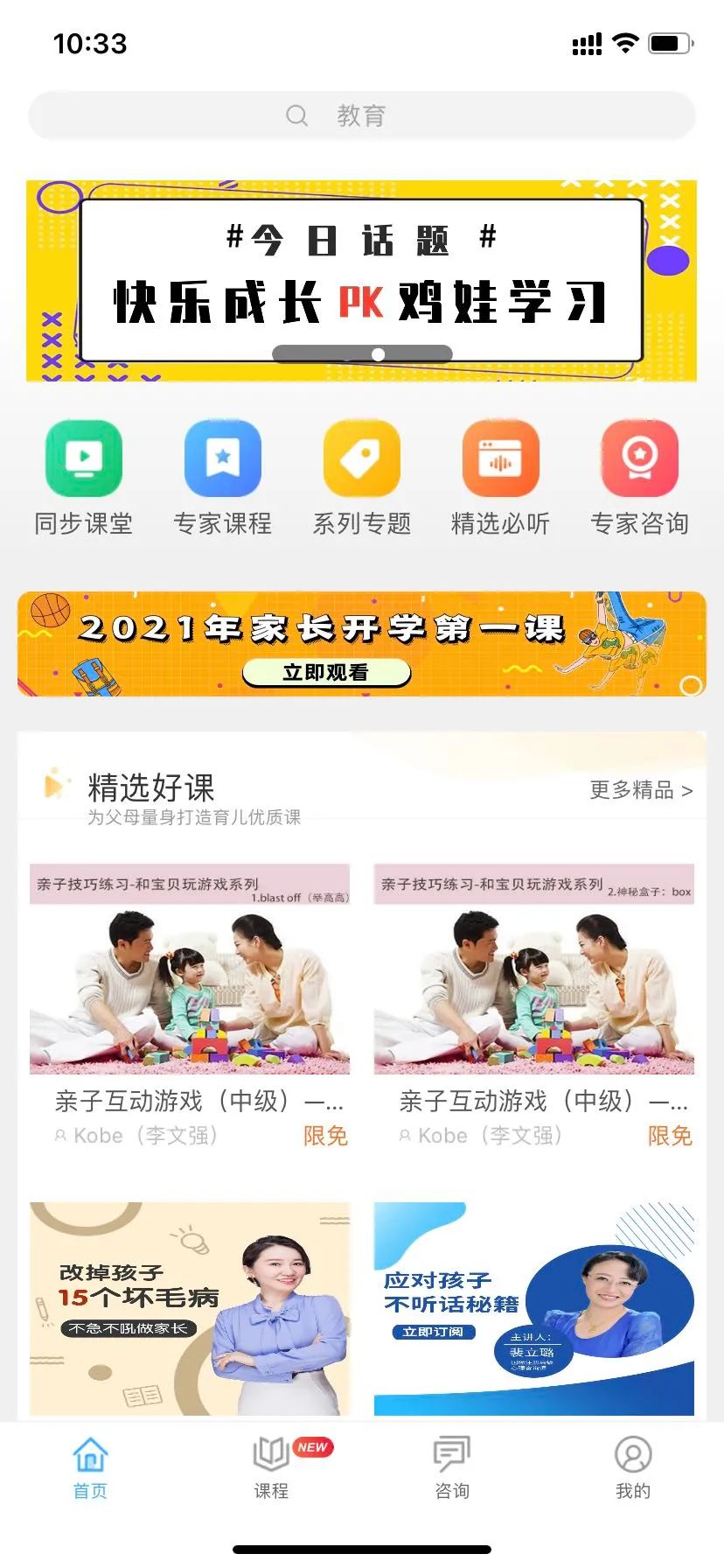Open 应对孩子不听话秘籍 course
The image size is (724, 1568).
tap(534, 1308)
